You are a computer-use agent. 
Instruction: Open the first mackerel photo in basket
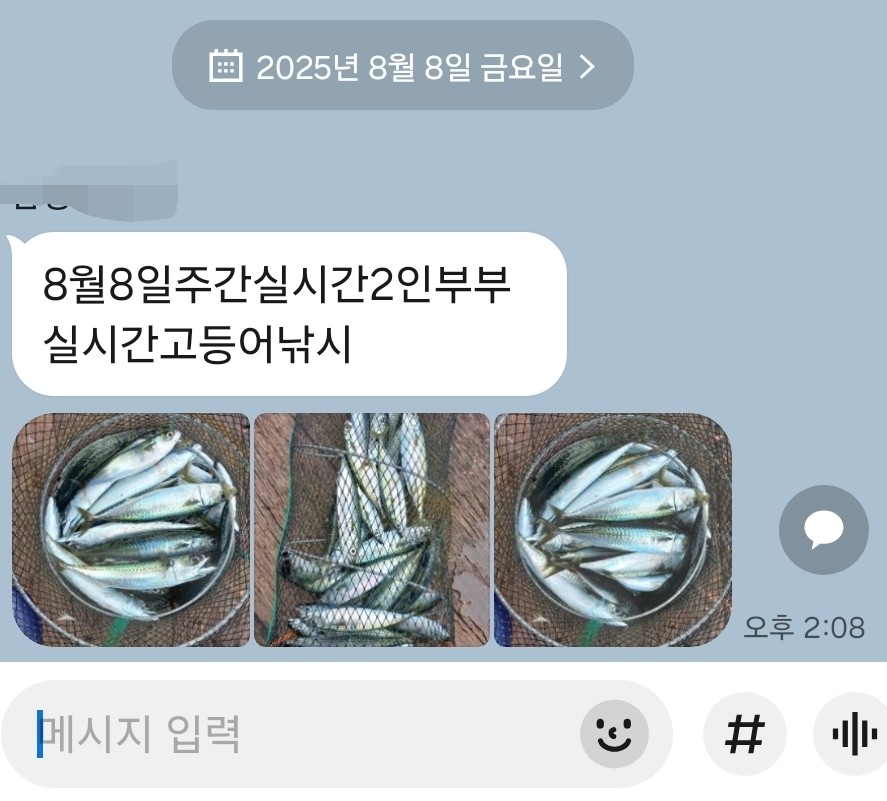coord(131,530)
